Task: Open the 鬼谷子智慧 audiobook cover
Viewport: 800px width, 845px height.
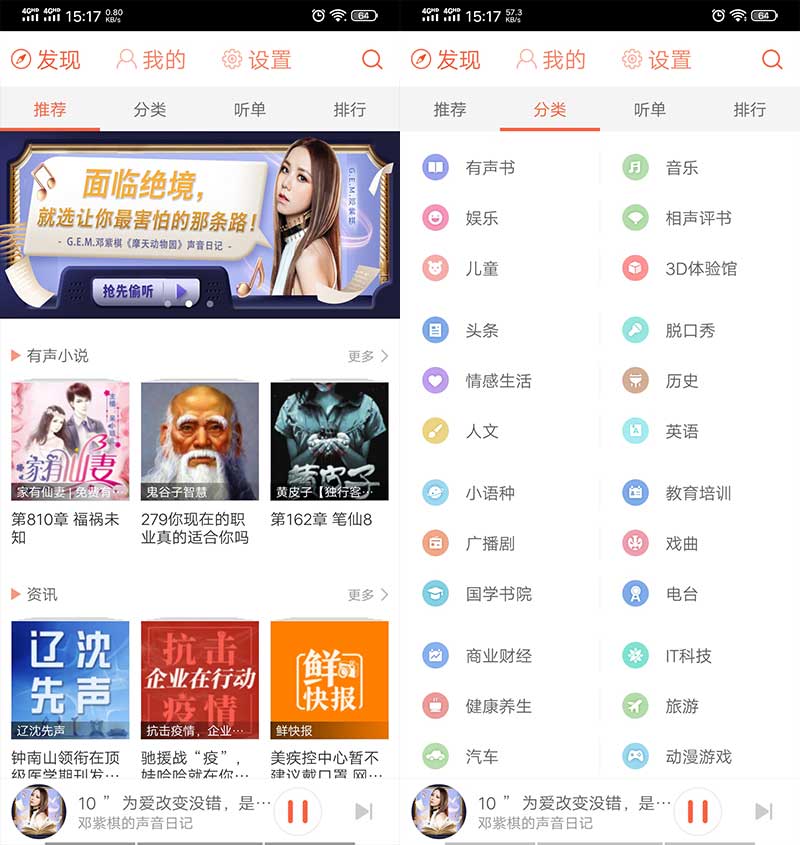Action: tap(199, 441)
